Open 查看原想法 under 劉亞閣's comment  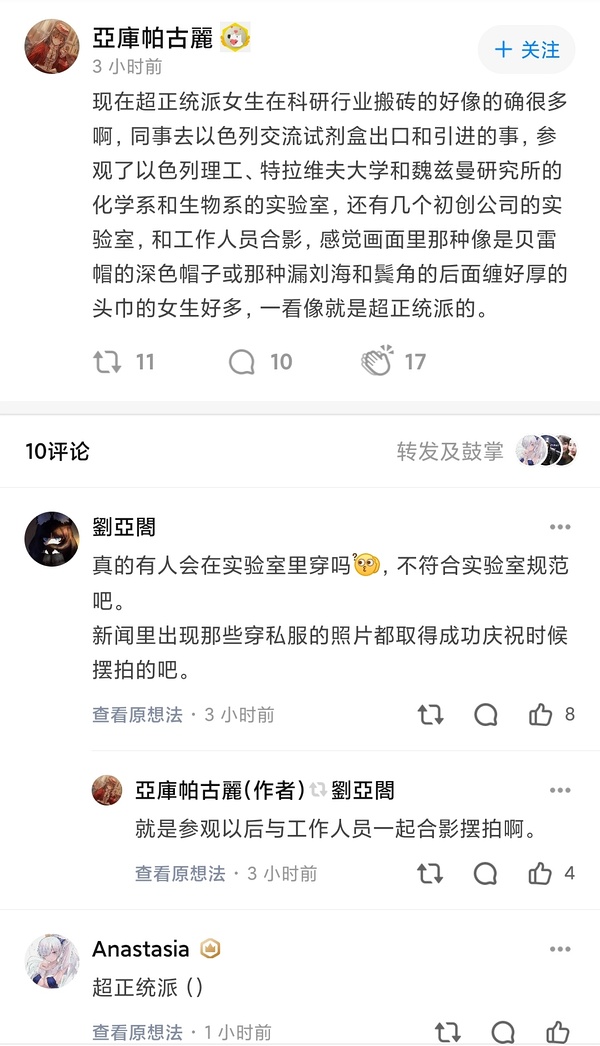click(x=137, y=715)
